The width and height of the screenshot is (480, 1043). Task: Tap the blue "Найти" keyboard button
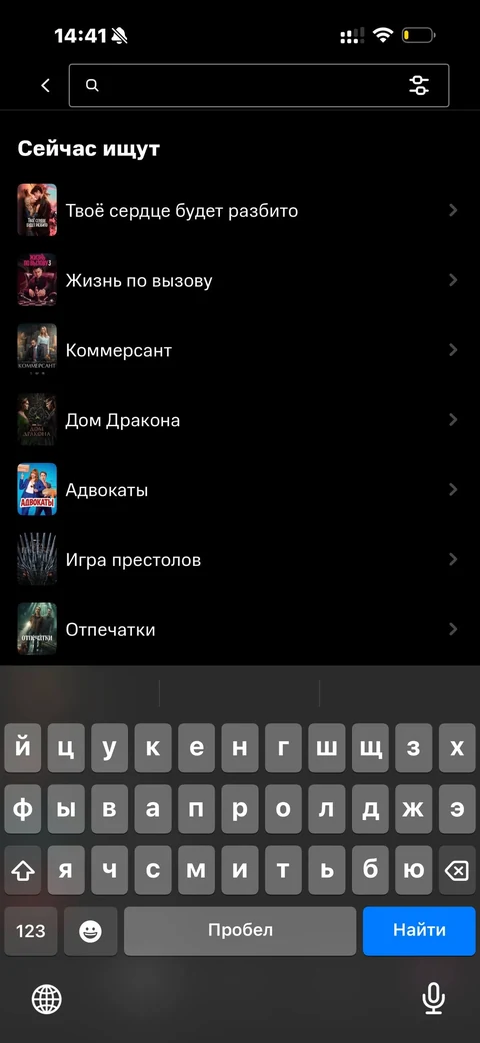pos(420,931)
